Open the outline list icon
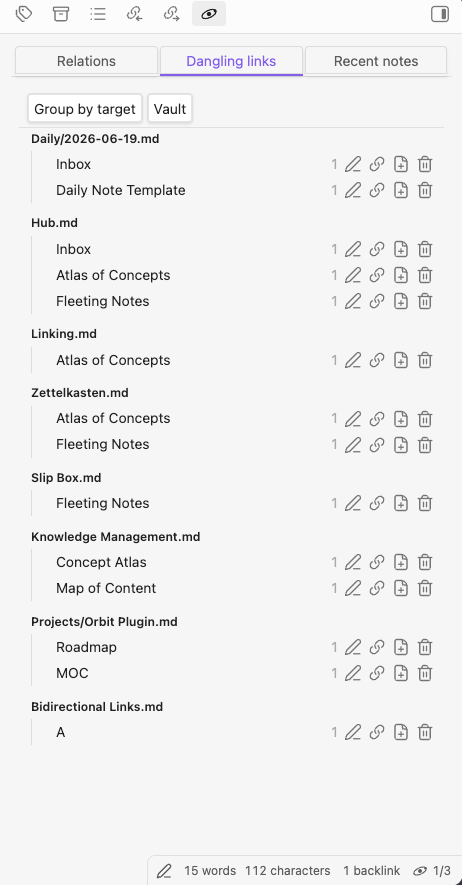 click(x=98, y=14)
